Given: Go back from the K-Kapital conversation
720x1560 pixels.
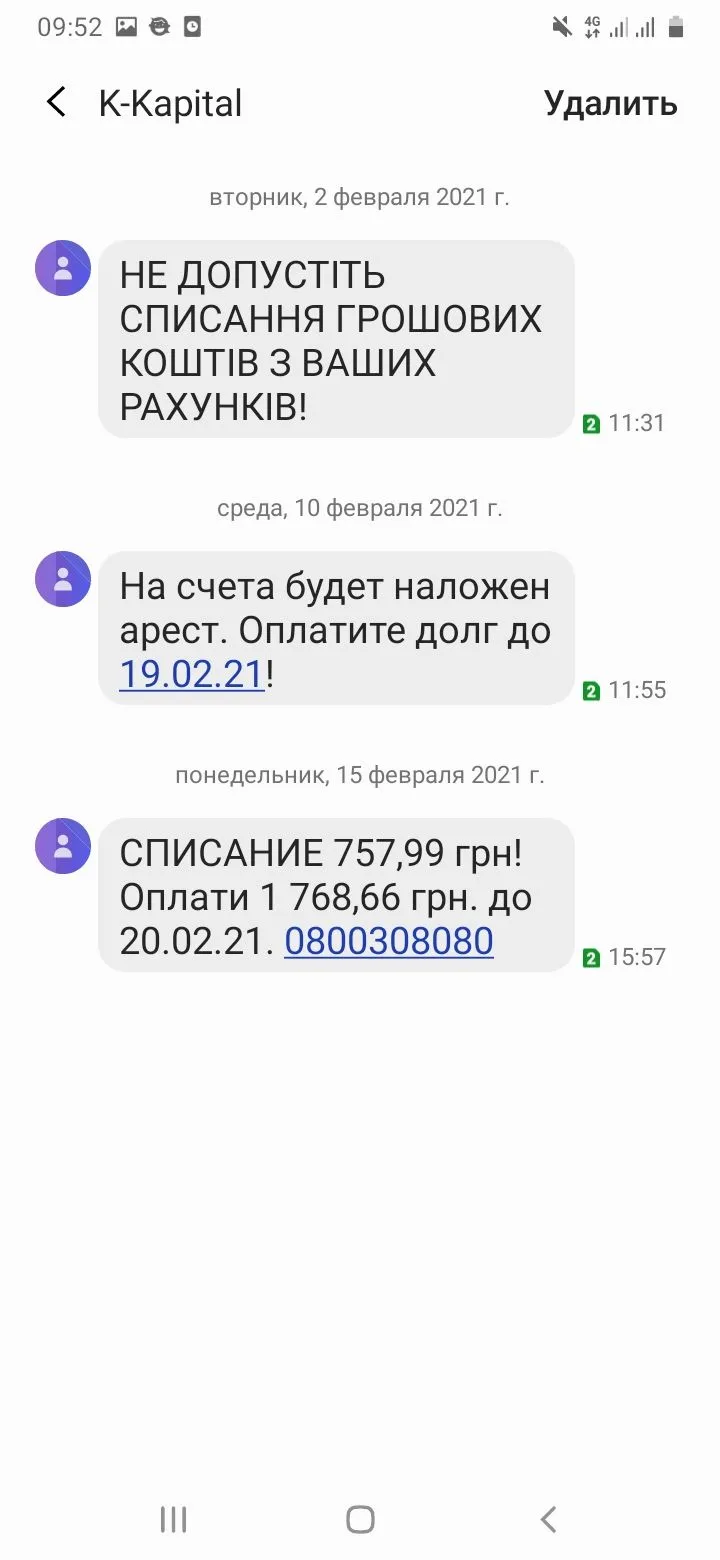Looking at the screenshot, I should pos(57,103).
